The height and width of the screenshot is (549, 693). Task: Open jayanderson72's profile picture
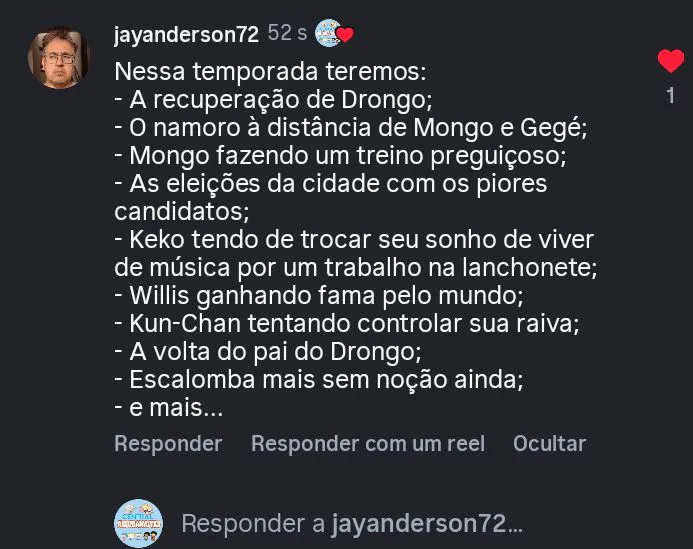click(x=59, y=58)
